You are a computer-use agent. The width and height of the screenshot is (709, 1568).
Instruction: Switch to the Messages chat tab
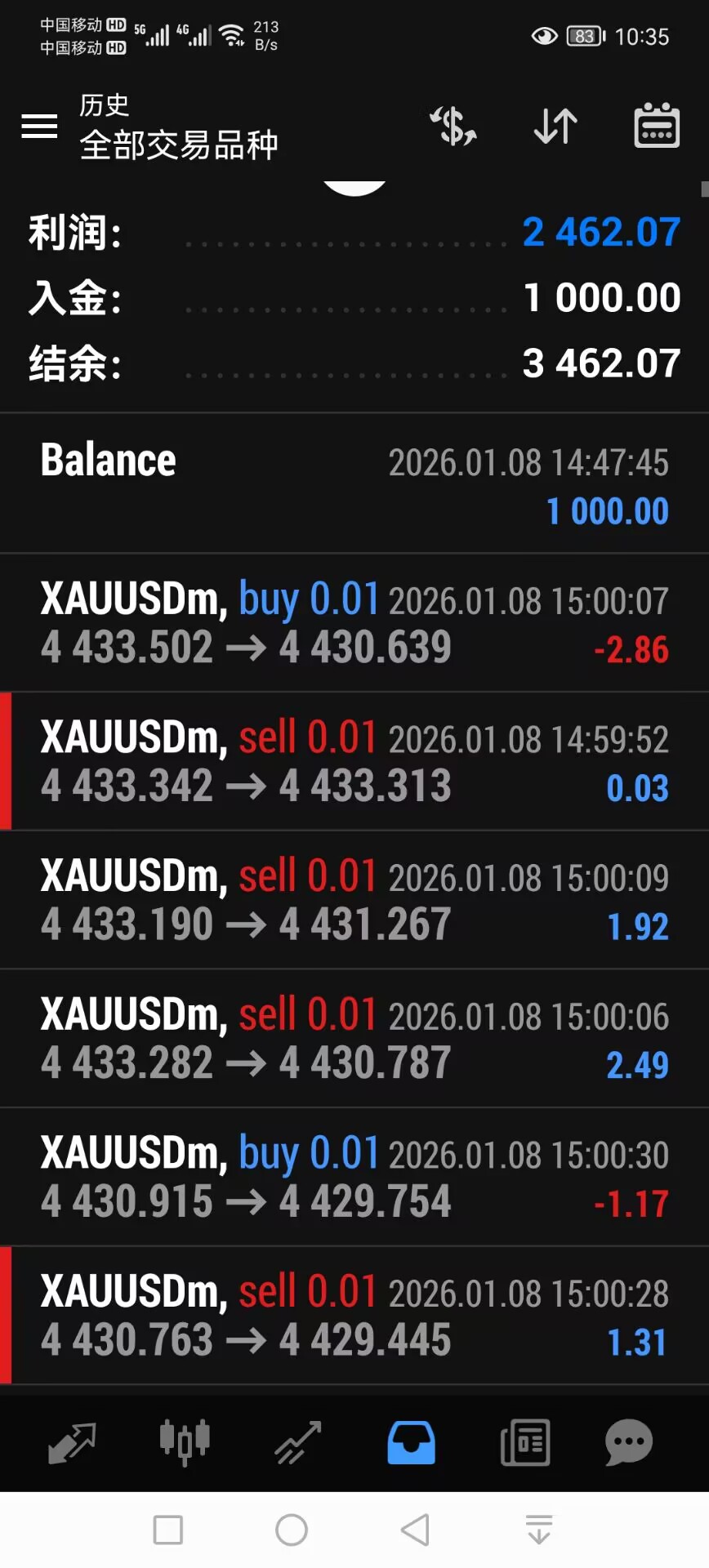629,1442
